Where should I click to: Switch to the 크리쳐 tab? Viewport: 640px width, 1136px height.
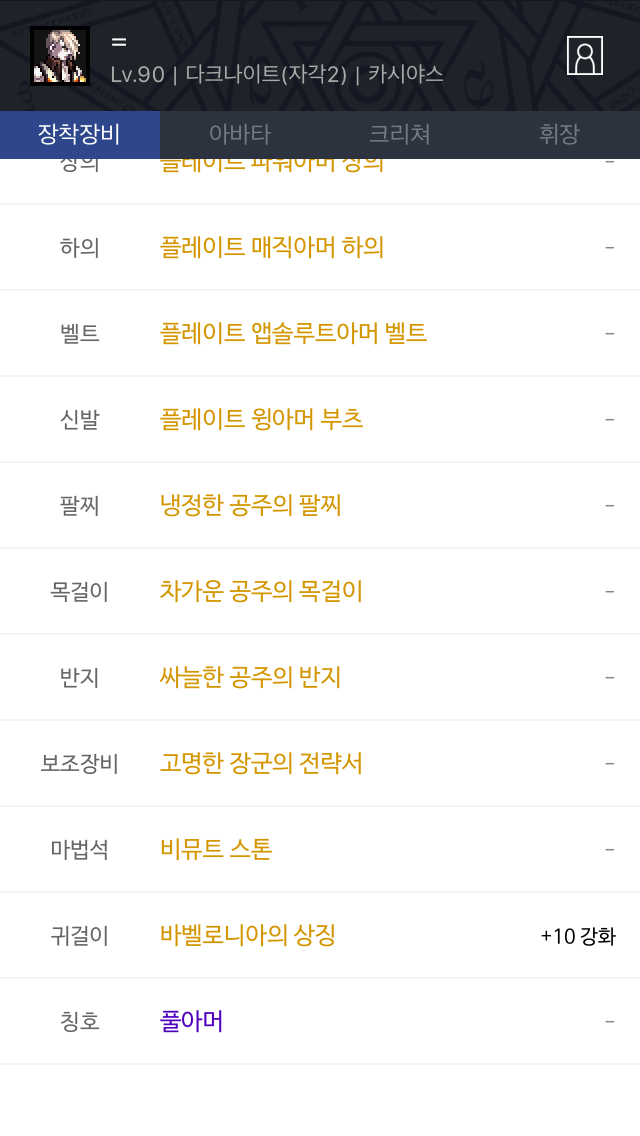pos(400,134)
